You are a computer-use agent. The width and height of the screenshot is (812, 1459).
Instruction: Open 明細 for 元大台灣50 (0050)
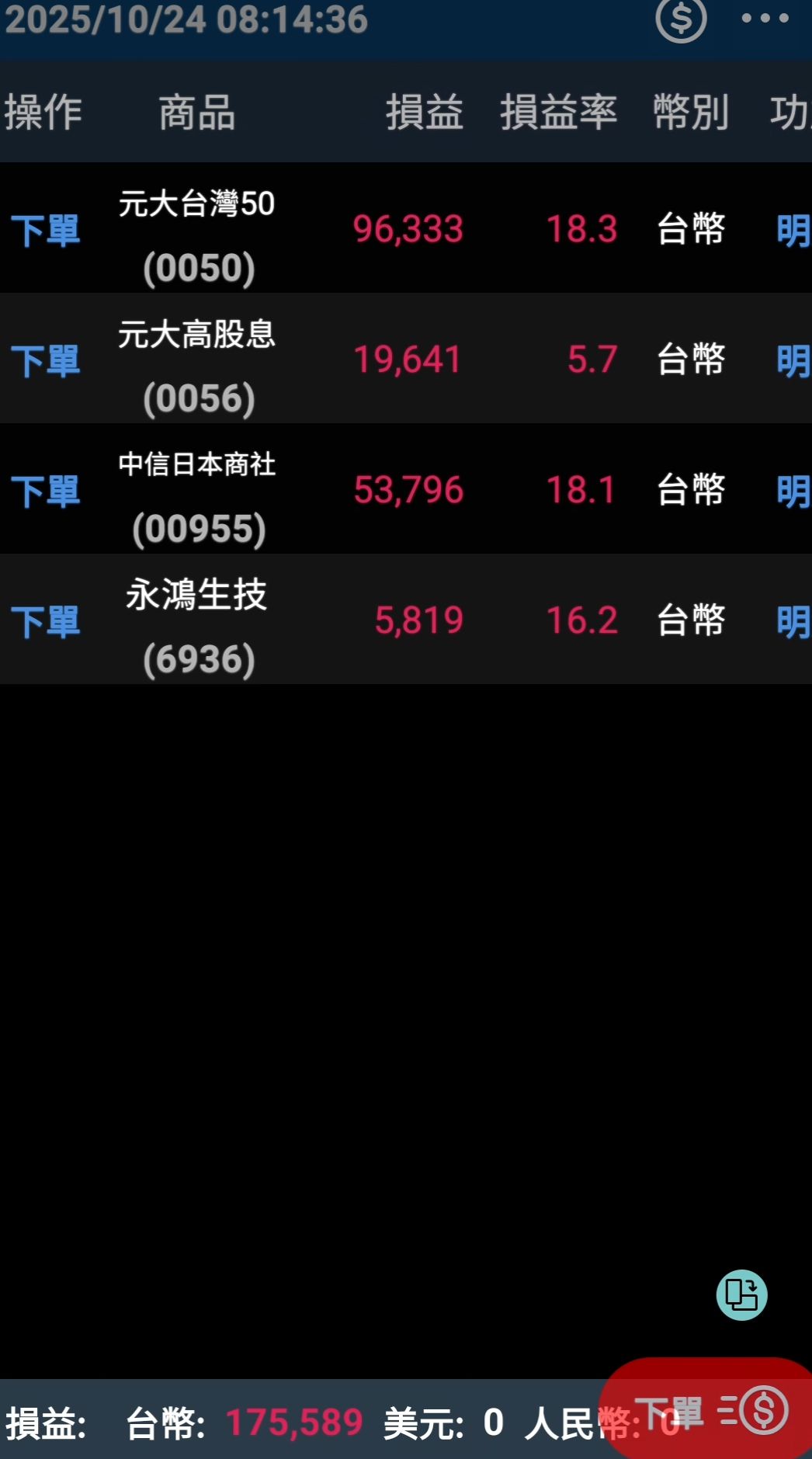coord(793,231)
